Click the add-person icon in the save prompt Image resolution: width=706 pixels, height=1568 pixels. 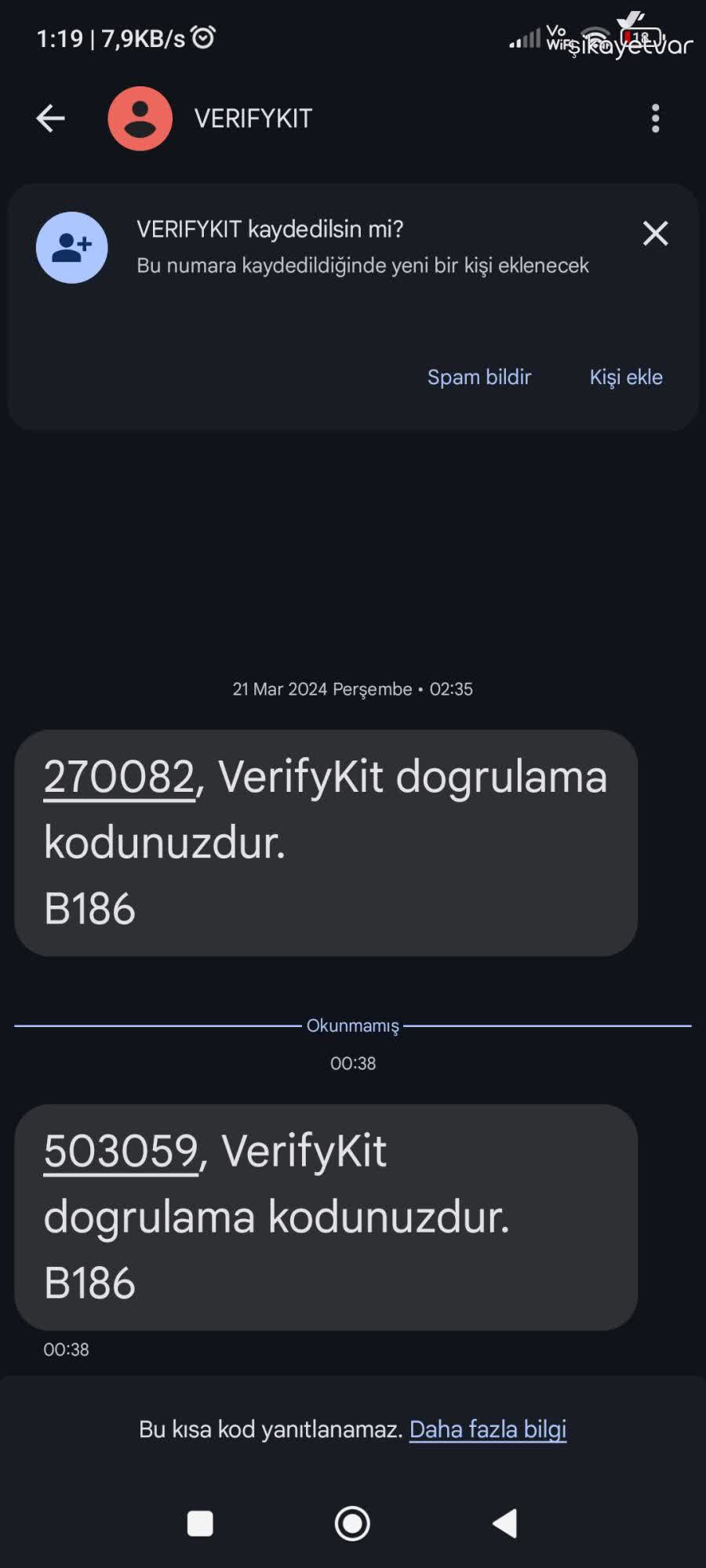tap(71, 246)
